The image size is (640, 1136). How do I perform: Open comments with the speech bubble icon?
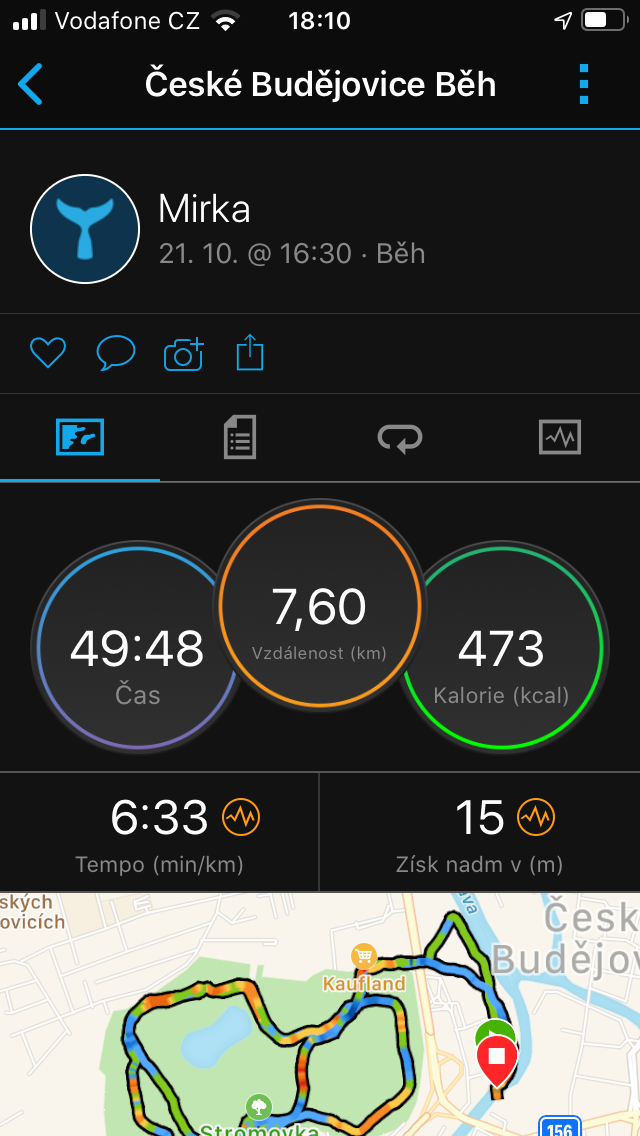tap(116, 354)
